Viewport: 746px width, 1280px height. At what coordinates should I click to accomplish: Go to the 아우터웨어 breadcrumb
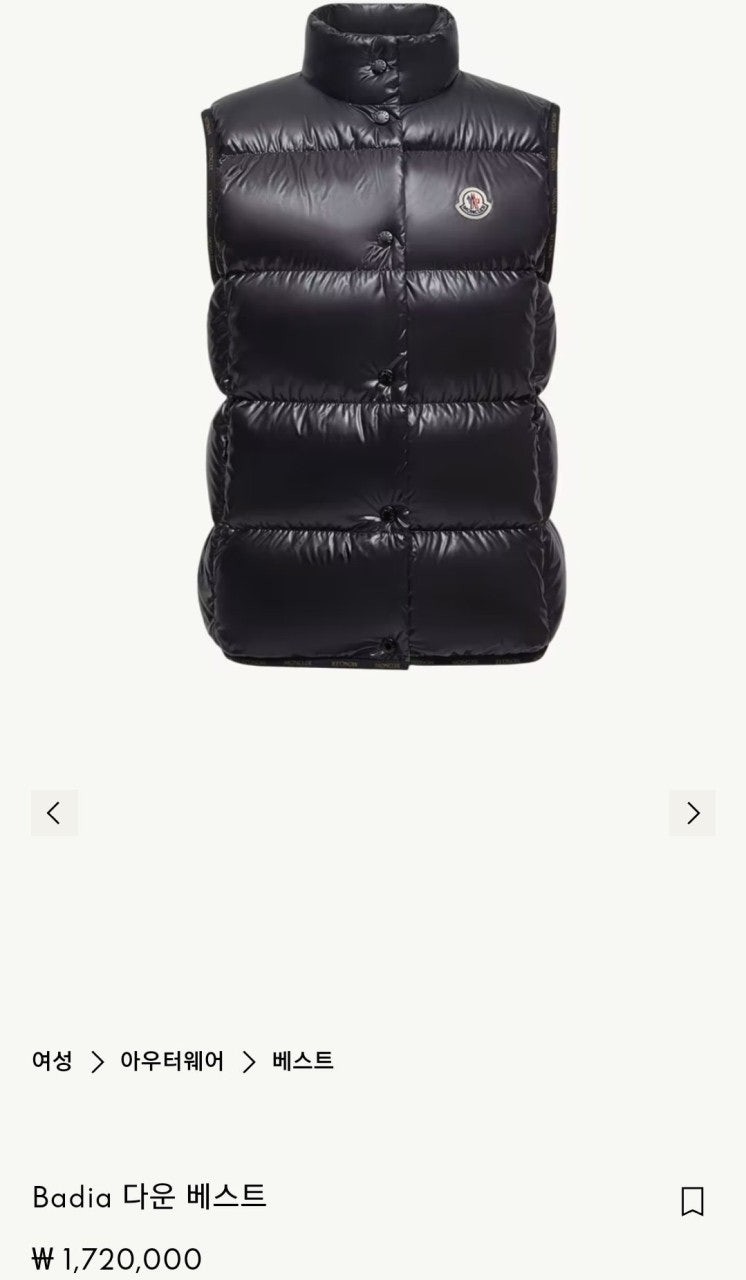pos(172,1061)
